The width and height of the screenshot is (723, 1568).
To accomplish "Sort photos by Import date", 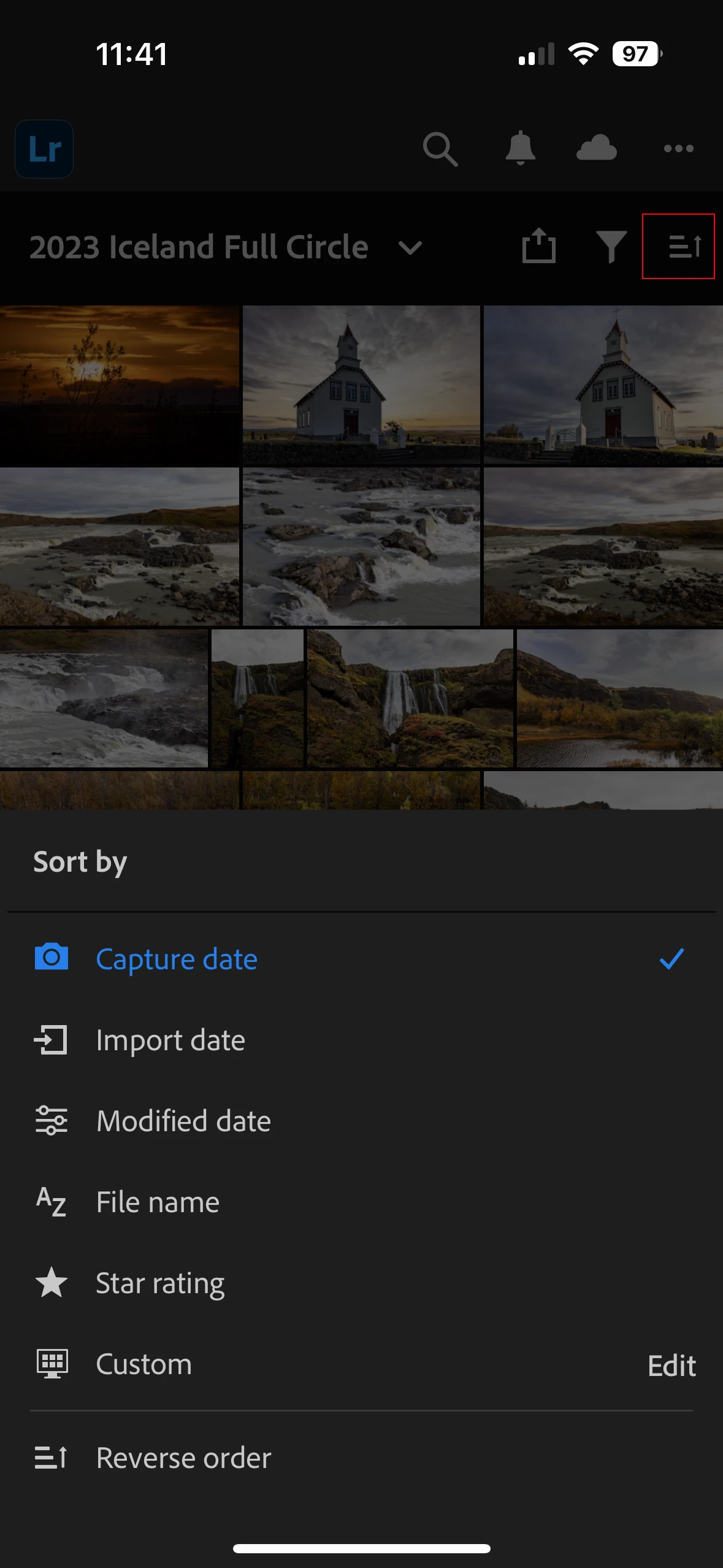I will 170,1040.
